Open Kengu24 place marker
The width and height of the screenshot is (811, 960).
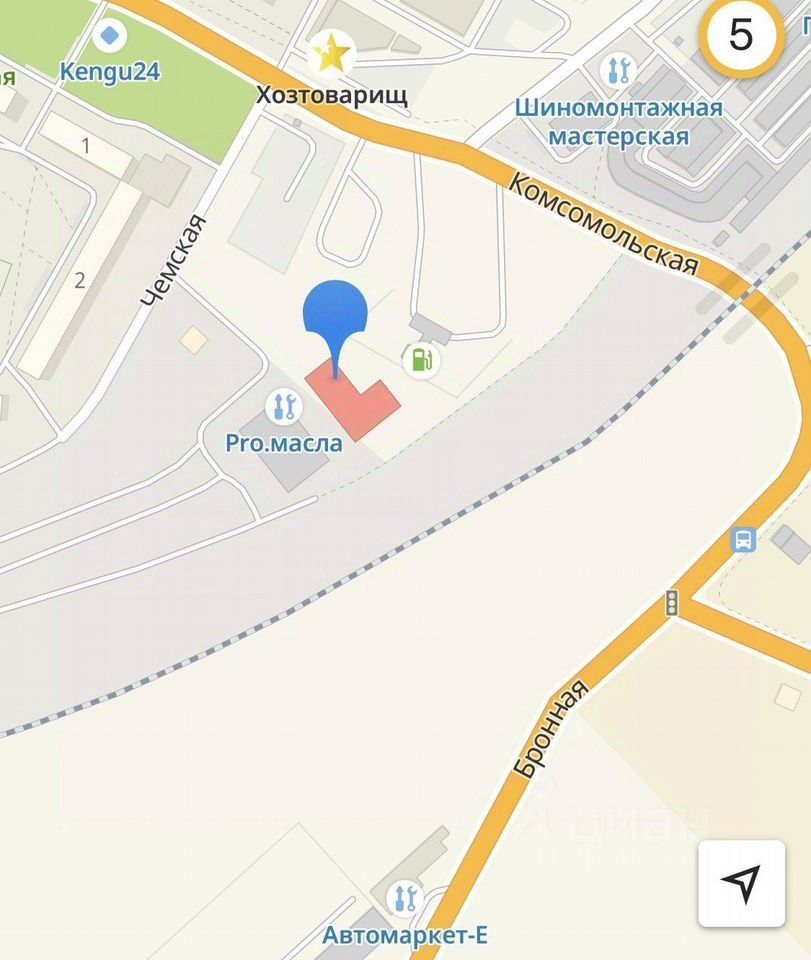110,36
